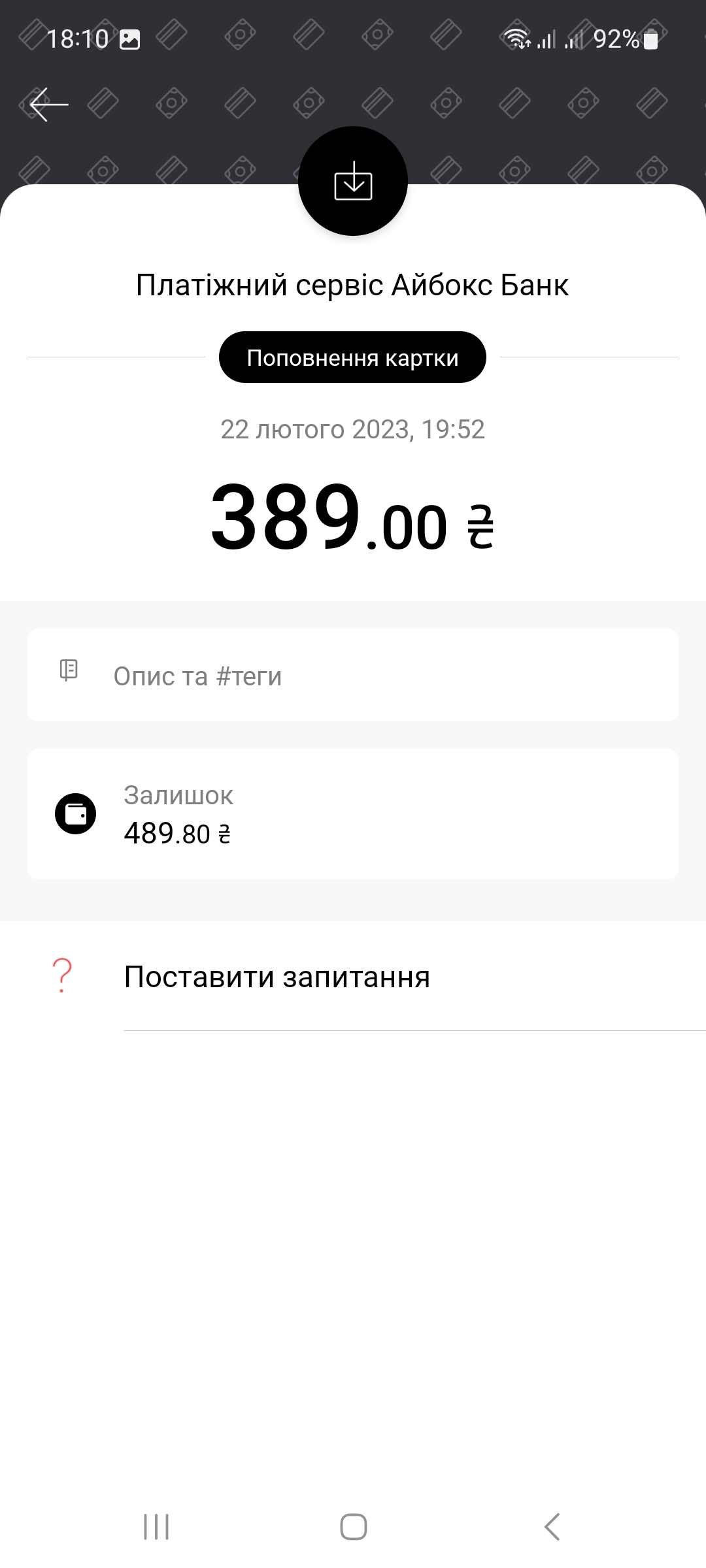Open the system recent apps view

click(x=156, y=1527)
